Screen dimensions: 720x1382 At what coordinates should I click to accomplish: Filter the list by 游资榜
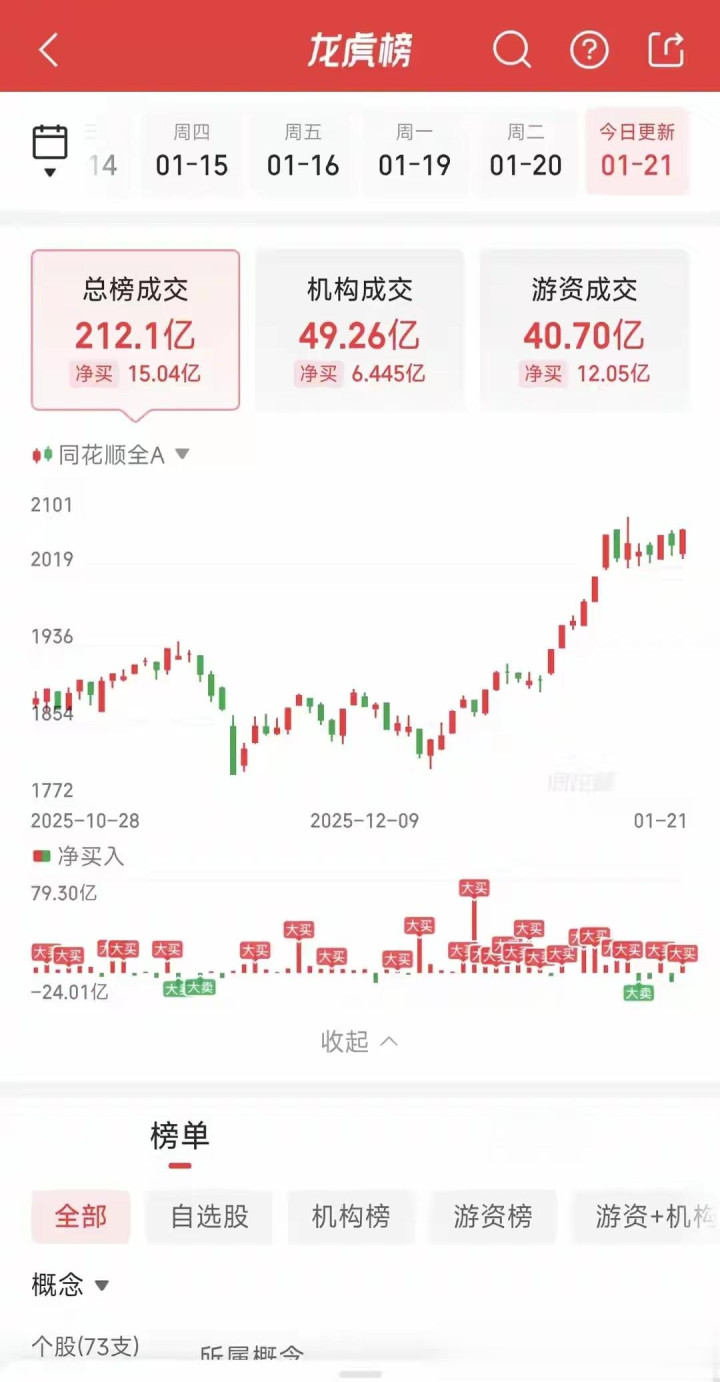[x=492, y=1216]
